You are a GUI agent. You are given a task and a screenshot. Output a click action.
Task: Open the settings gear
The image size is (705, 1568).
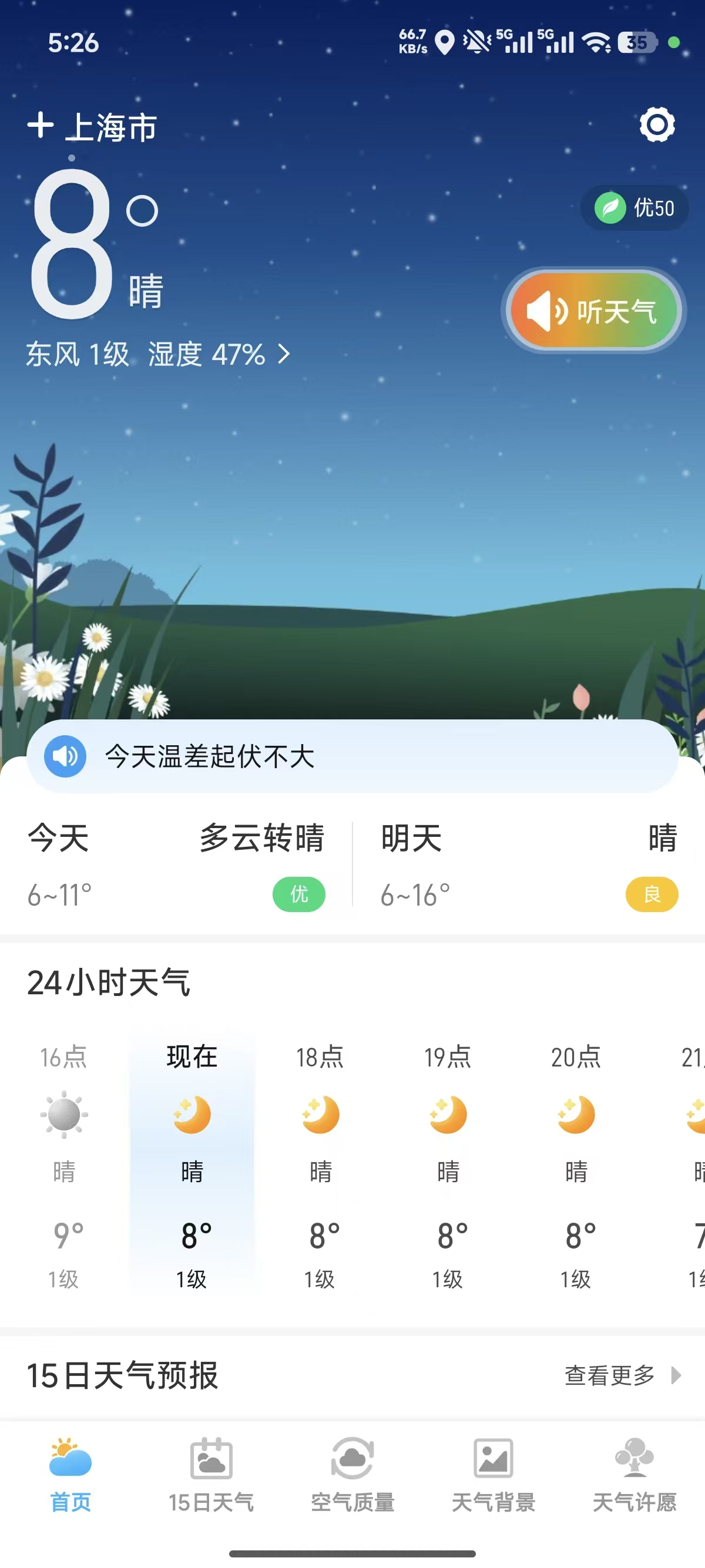coord(657,126)
